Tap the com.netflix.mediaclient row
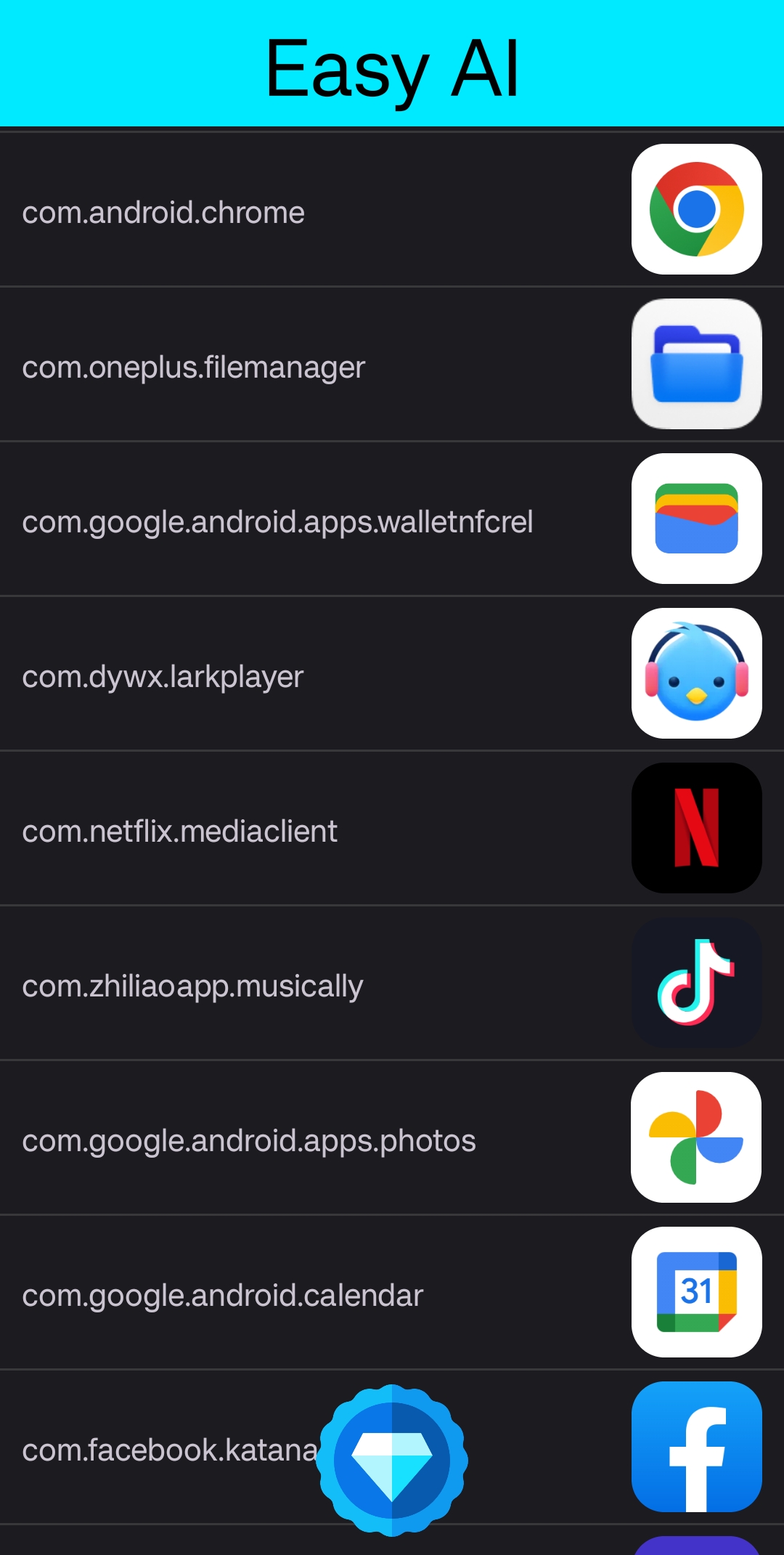Screen dimensions: 784x1555 392,828
